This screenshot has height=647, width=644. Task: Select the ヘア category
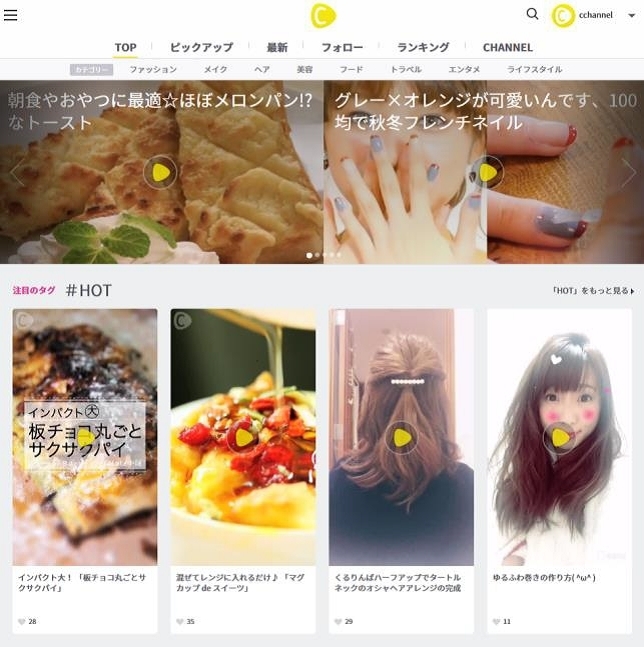pos(262,70)
